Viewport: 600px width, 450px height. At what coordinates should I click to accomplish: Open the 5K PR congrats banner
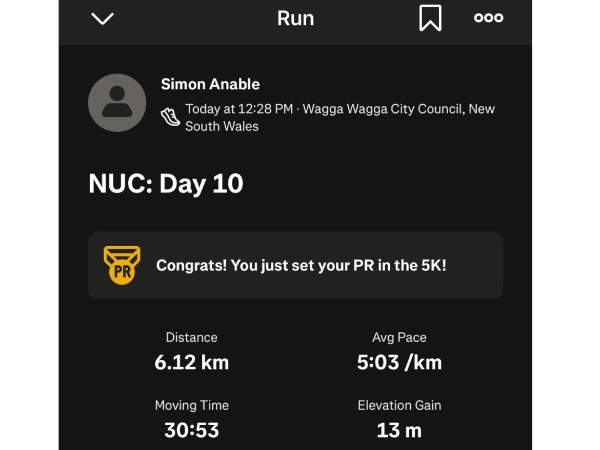coord(295,266)
